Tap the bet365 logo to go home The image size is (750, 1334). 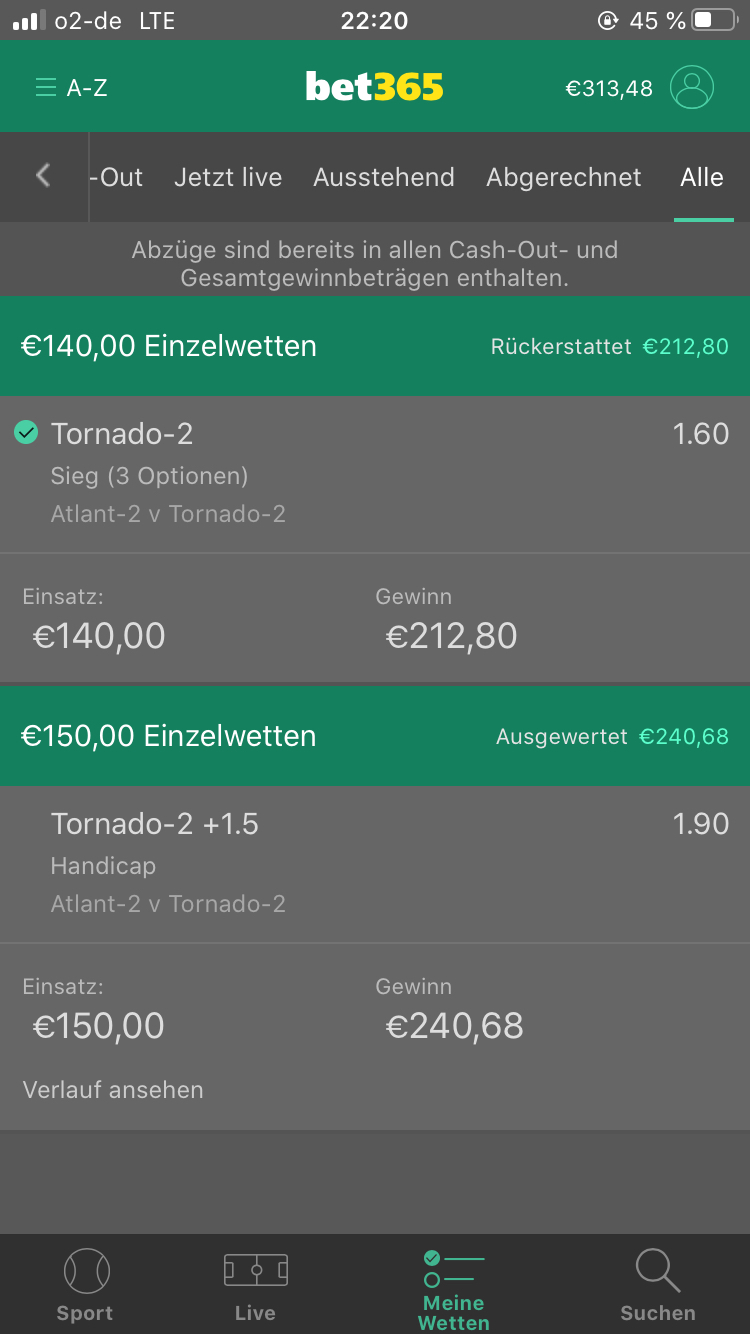(375, 88)
